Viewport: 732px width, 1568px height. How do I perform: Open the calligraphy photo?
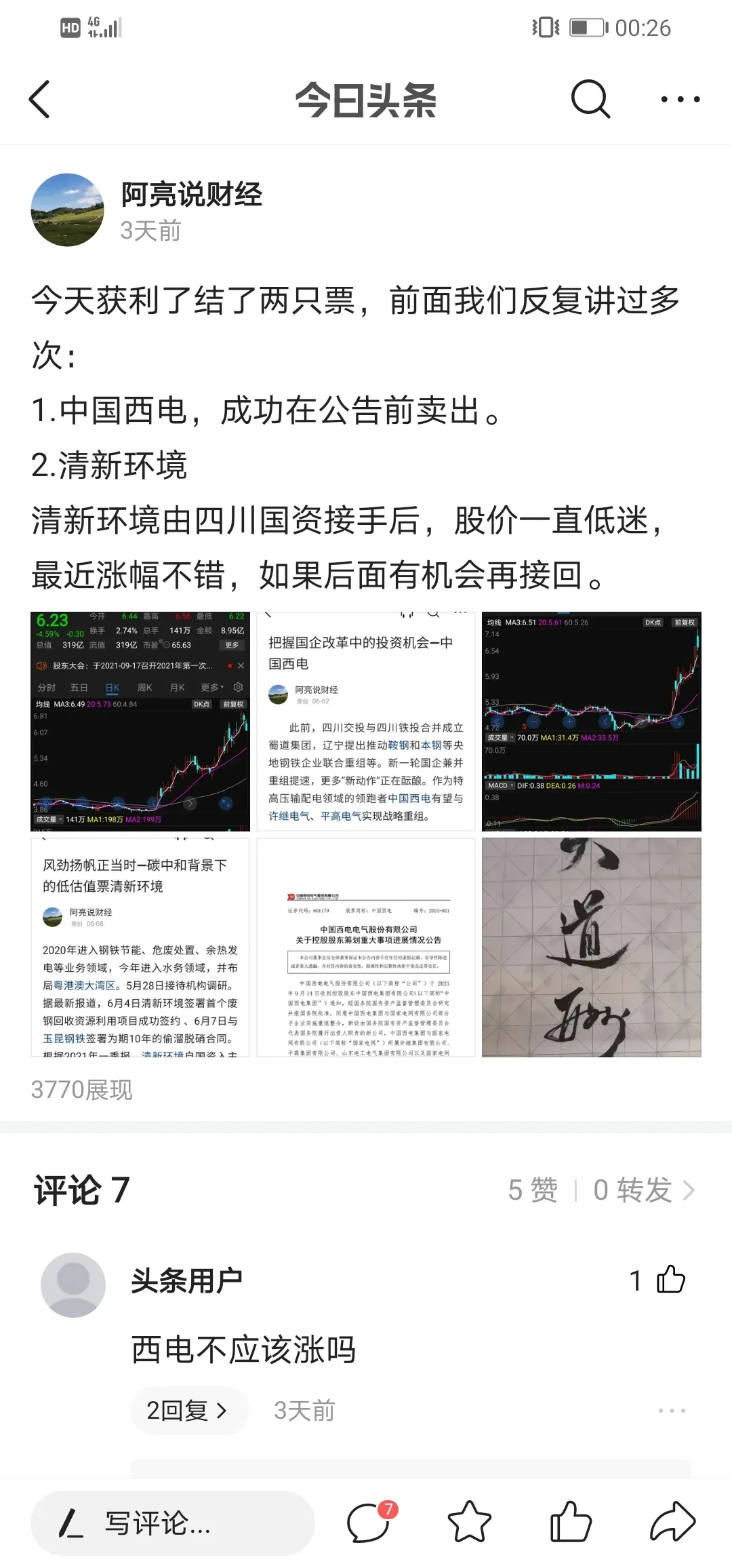click(591, 947)
